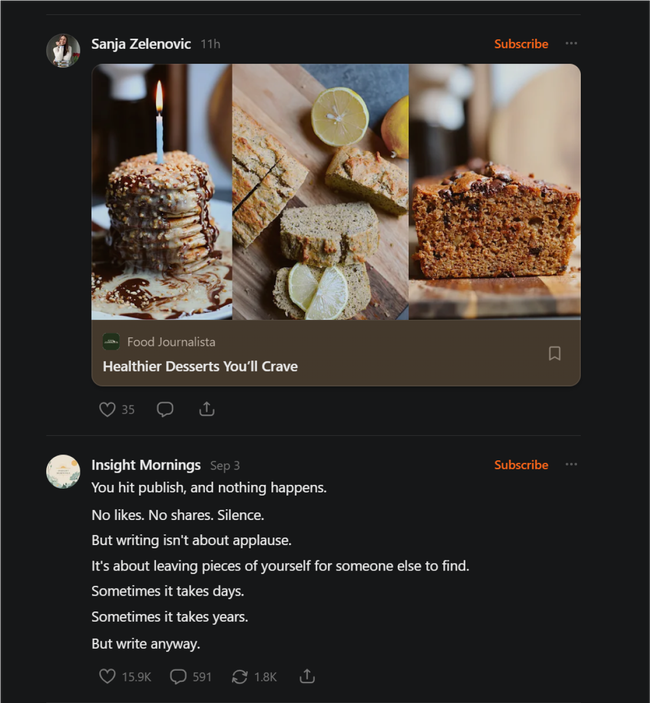This screenshot has width=650, height=703.
Task: Subscribe to Sanja Zelenovic
Action: pos(521,44)
